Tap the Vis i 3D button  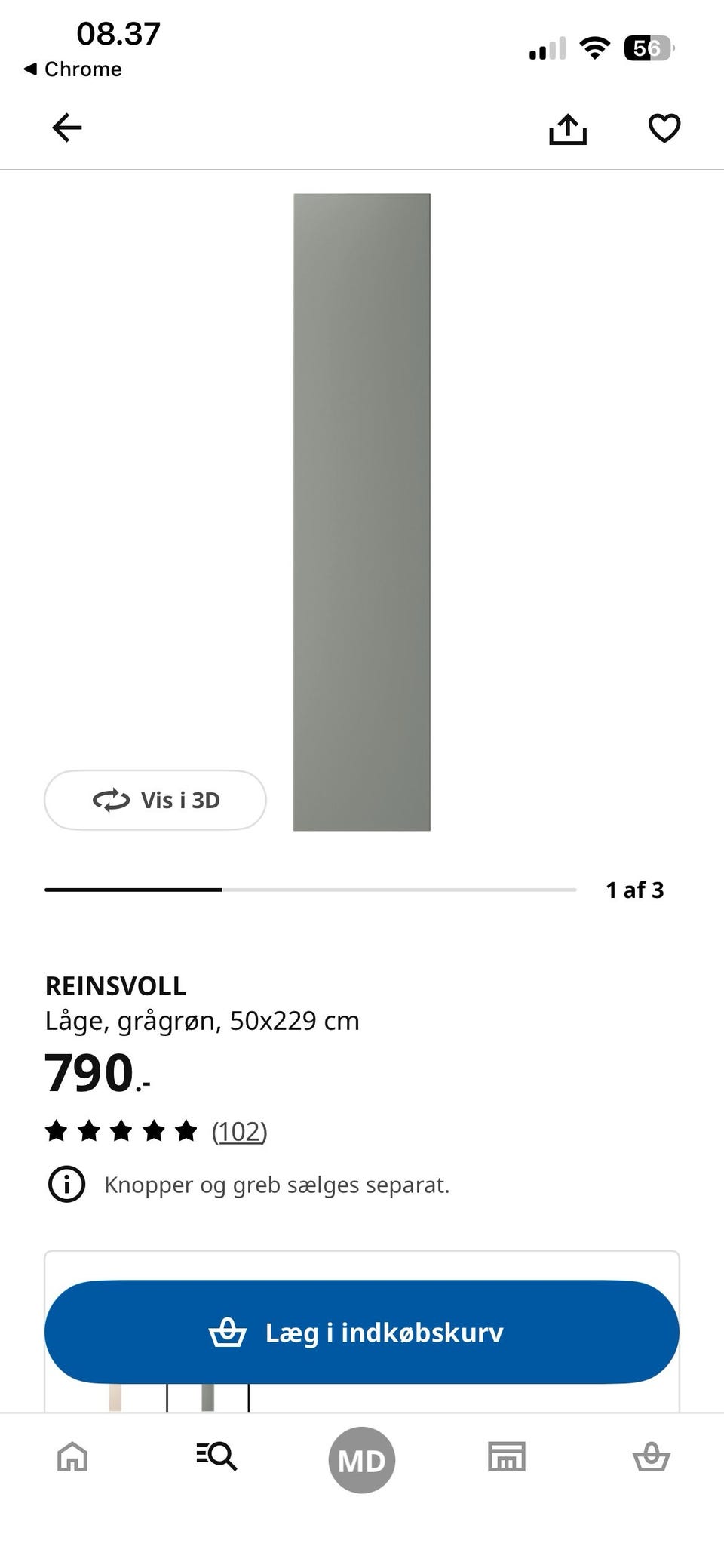tap(155, 800)
